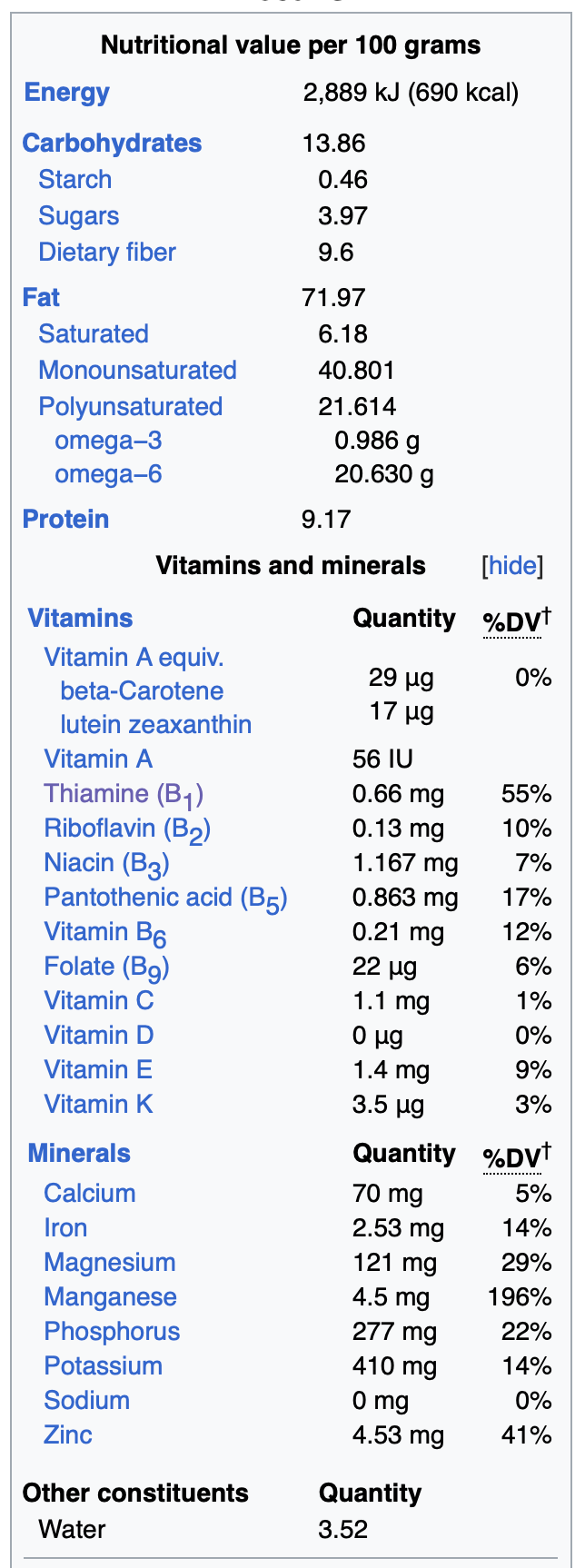Follow the lutein zeaxanthin link
Image resolution: width=585 pixels, height=1568 pixels.
[x=155, y=725]
